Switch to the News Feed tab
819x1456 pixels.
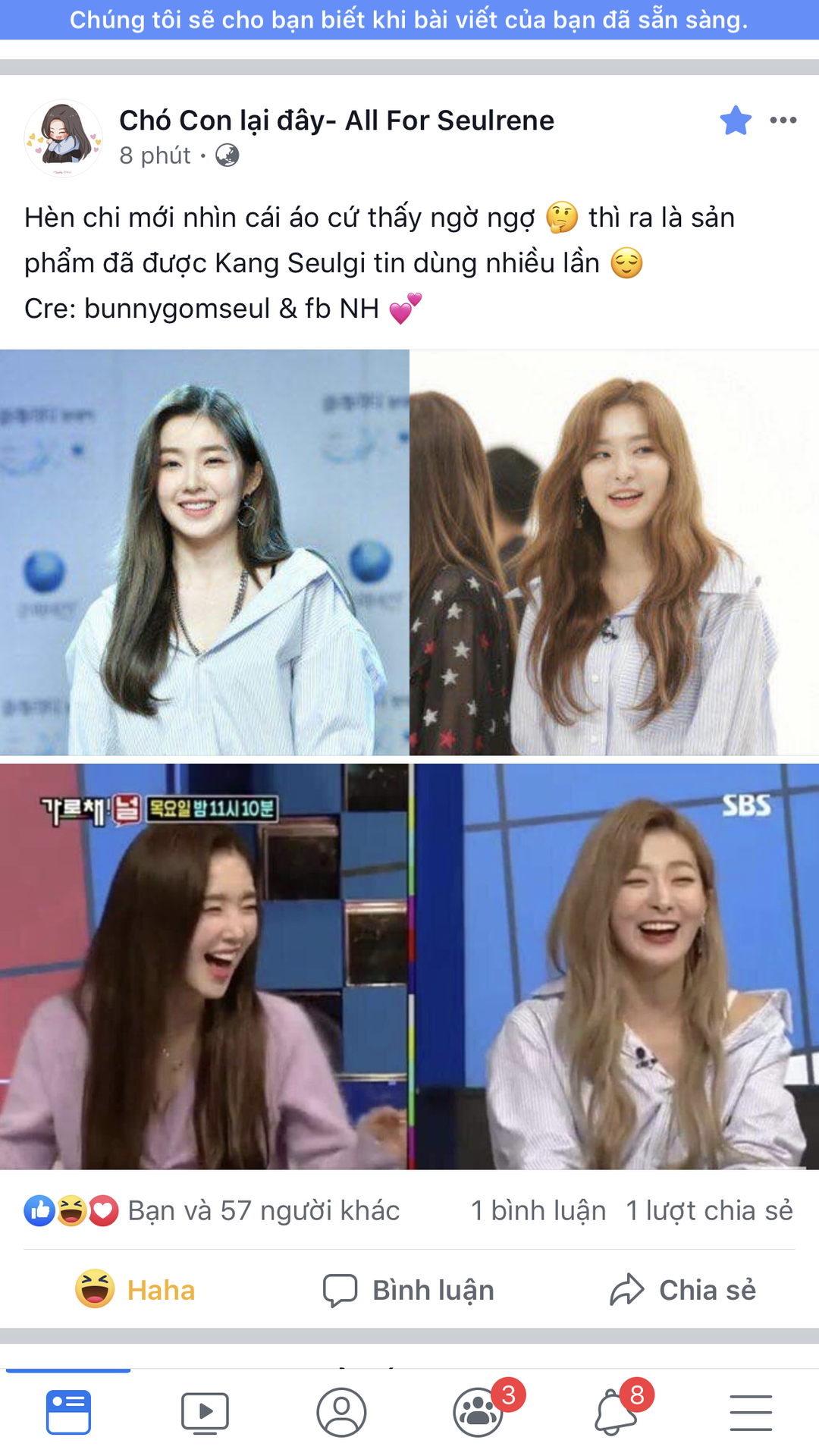coord(68,1412)
